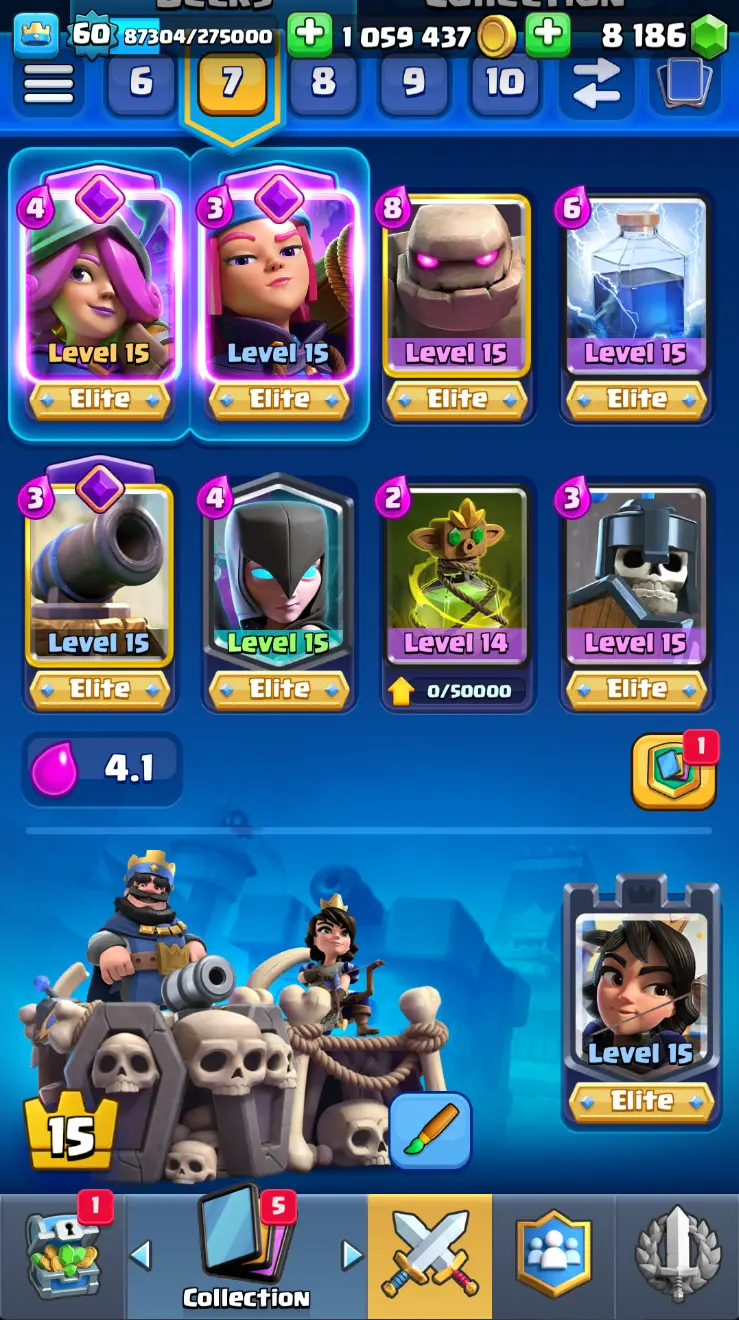Edit tower skin with paintbrush button
Image resolution: width=739 pixels, height=1320 pixels.
[430, 1130]
